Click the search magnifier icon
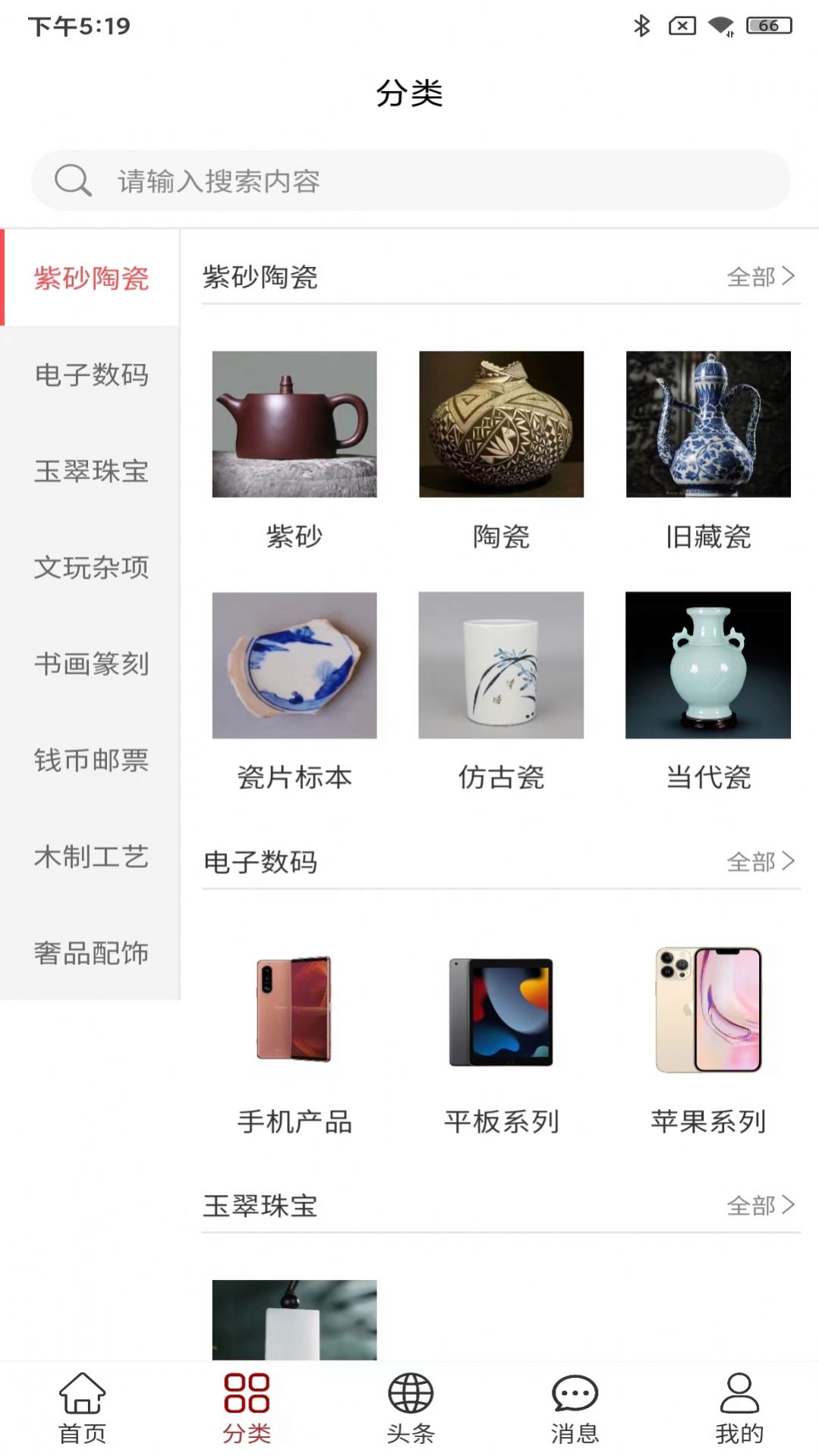This screenshot has width=819, height=1456. click(x=72, y=180)
